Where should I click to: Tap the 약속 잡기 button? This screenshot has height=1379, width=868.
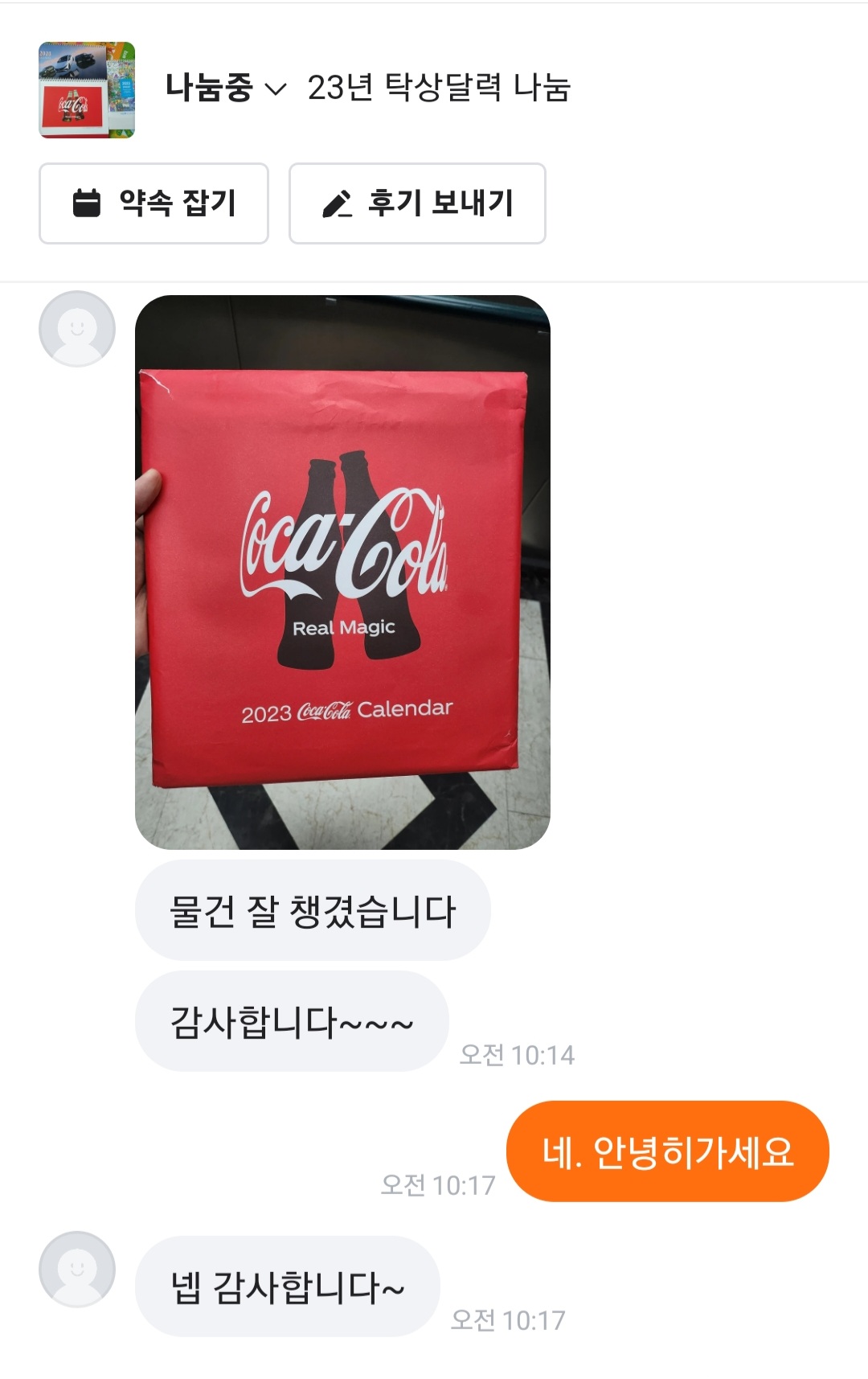154,203
